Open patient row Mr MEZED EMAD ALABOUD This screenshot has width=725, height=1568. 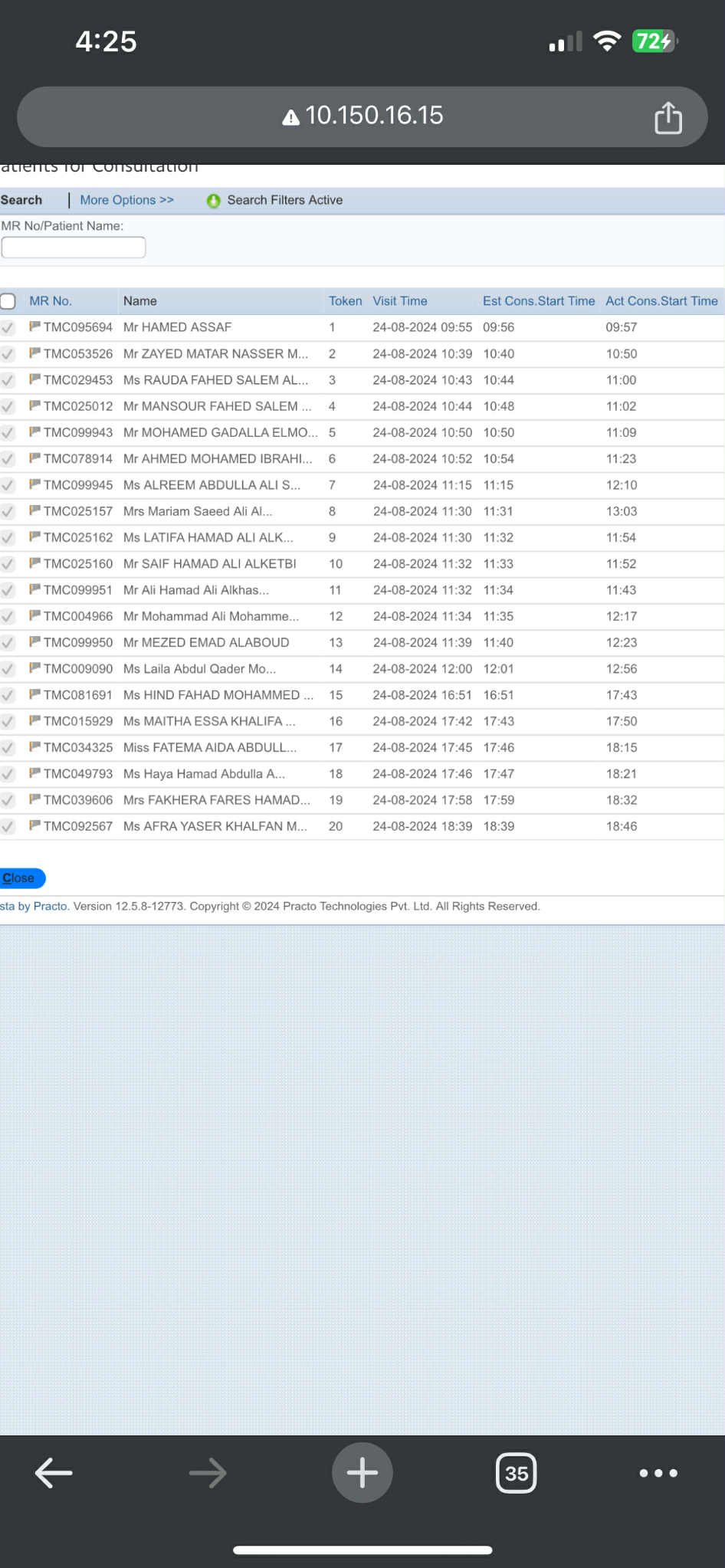click(x=206, y=642)
